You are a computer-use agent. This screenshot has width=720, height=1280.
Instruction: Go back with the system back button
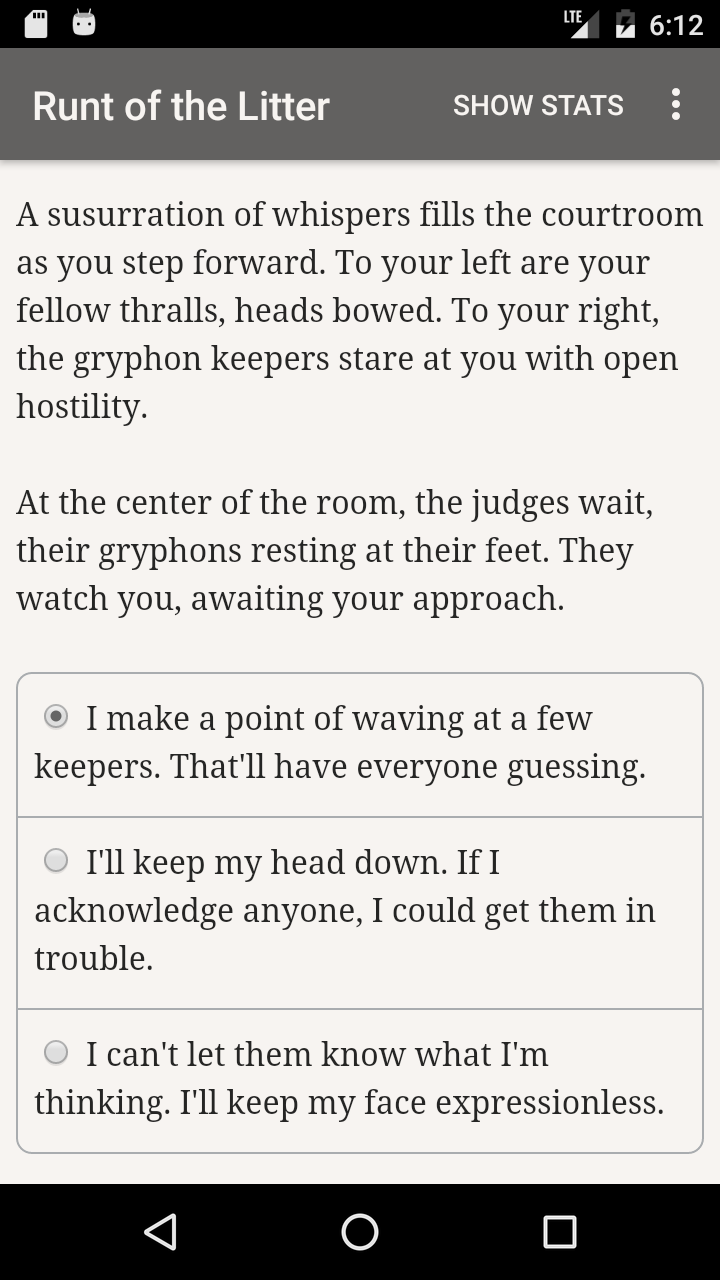161,1232
